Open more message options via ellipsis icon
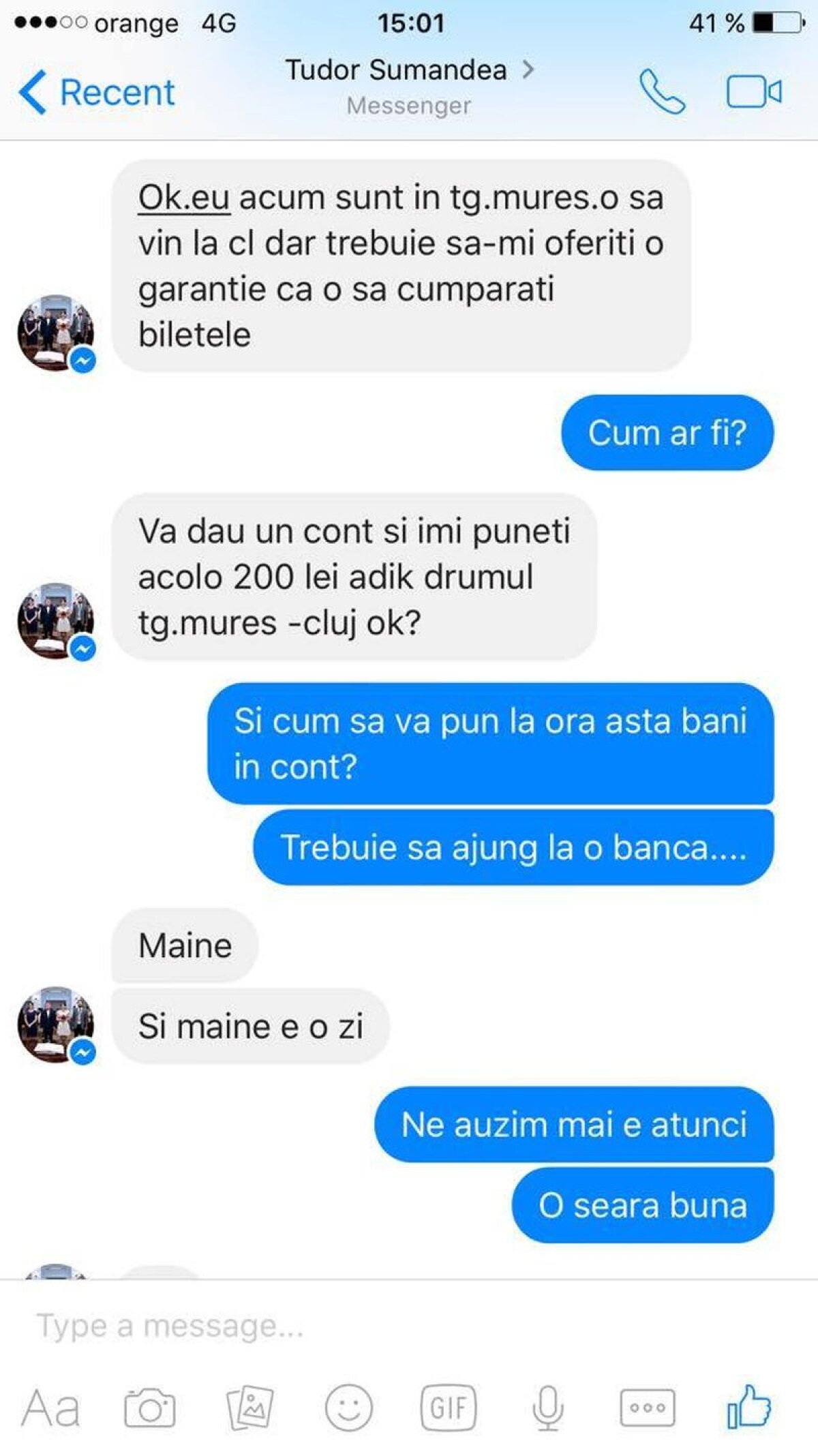This screenshot has width=818, height=1456. click(x=648, y=1406)
